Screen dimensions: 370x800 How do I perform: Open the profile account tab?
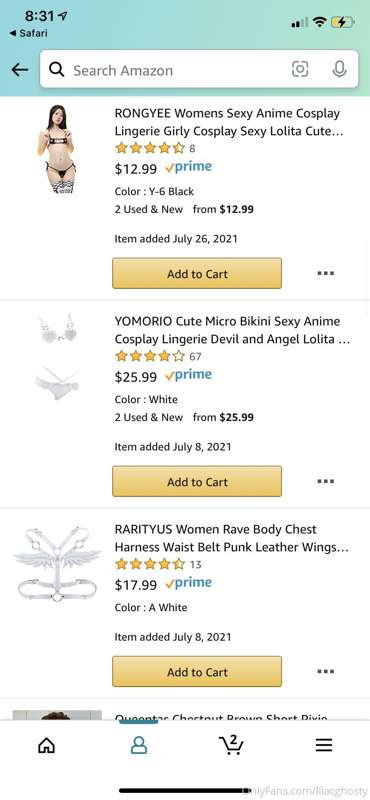click(138, 745)
